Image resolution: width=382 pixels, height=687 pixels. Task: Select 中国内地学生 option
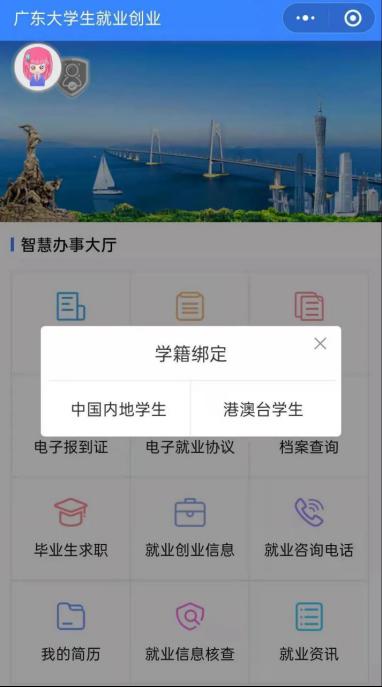pyautogui.click(x=119, y=409)
